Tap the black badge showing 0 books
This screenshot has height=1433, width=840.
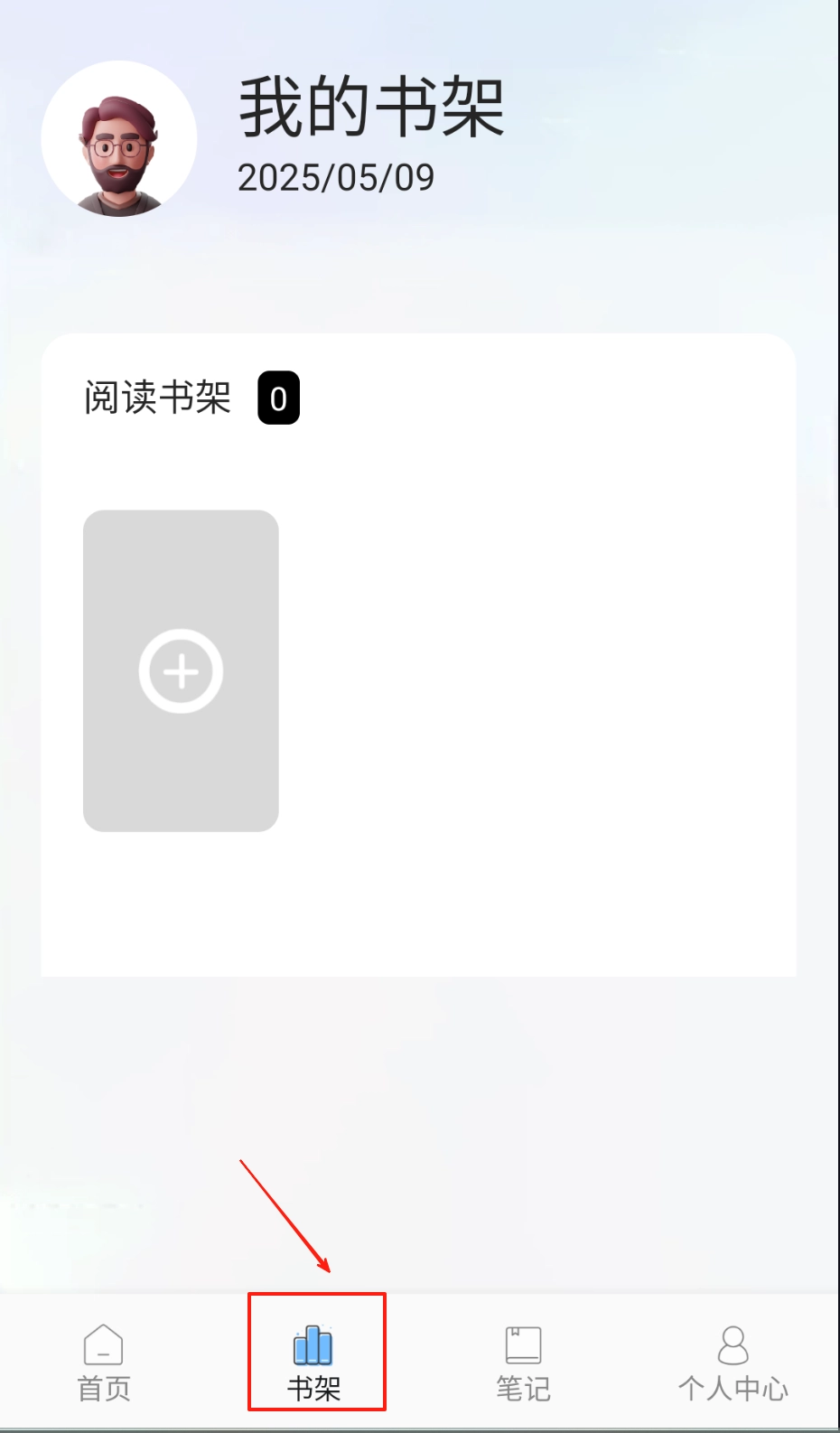tap(277, 398)
